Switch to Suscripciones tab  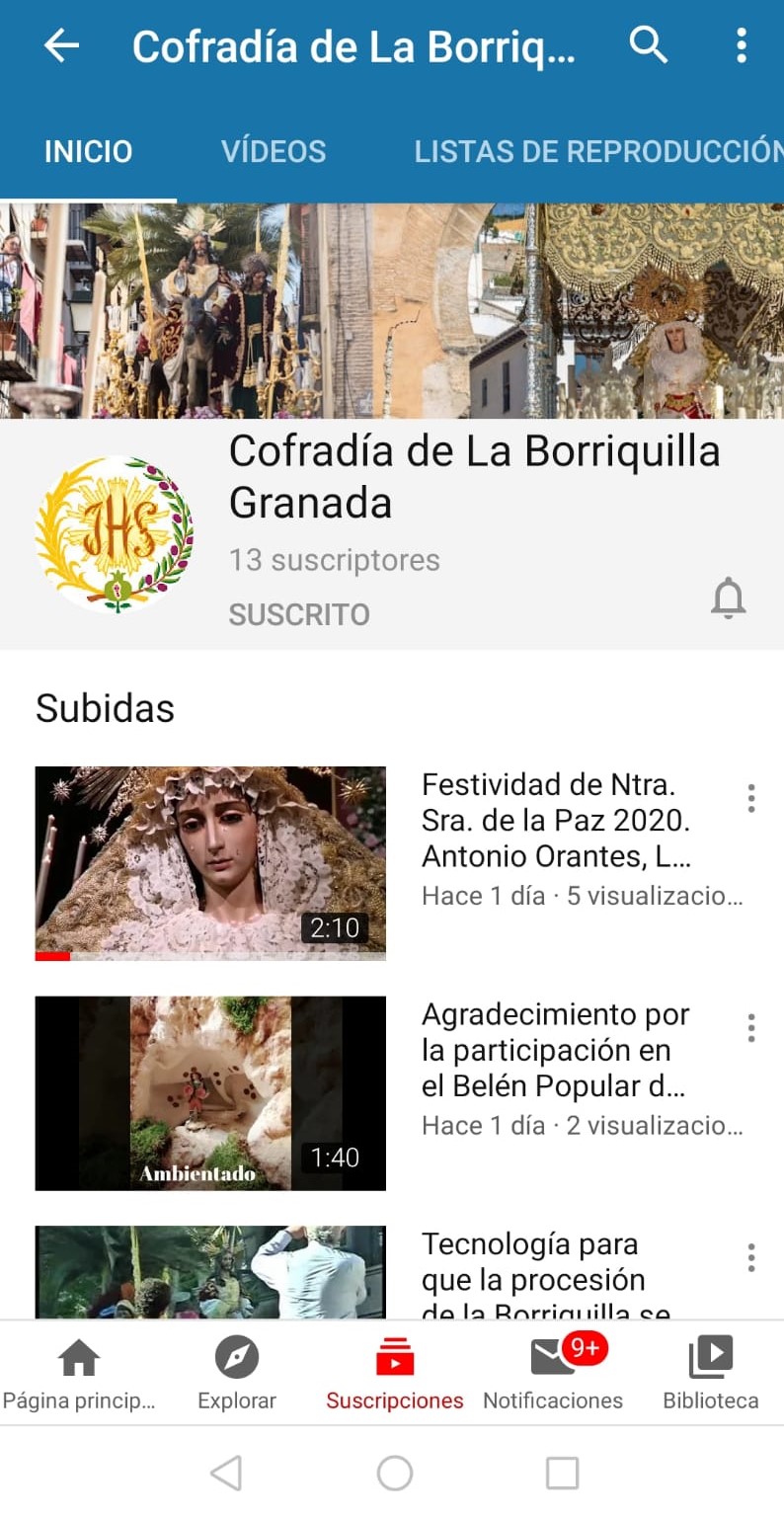(x=395, y=1374)
